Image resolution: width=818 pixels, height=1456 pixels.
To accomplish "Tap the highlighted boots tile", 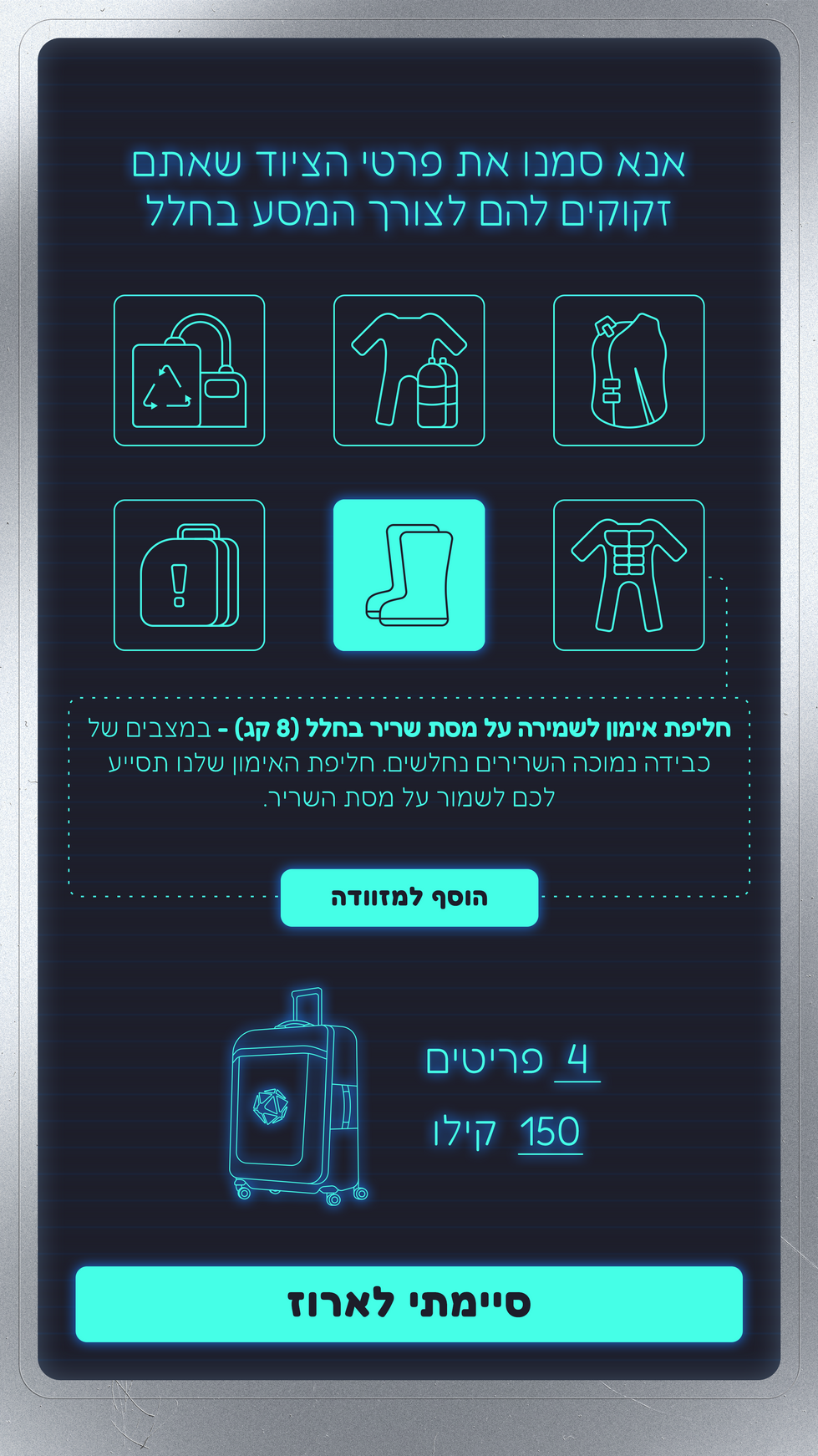I will point(409,575).
